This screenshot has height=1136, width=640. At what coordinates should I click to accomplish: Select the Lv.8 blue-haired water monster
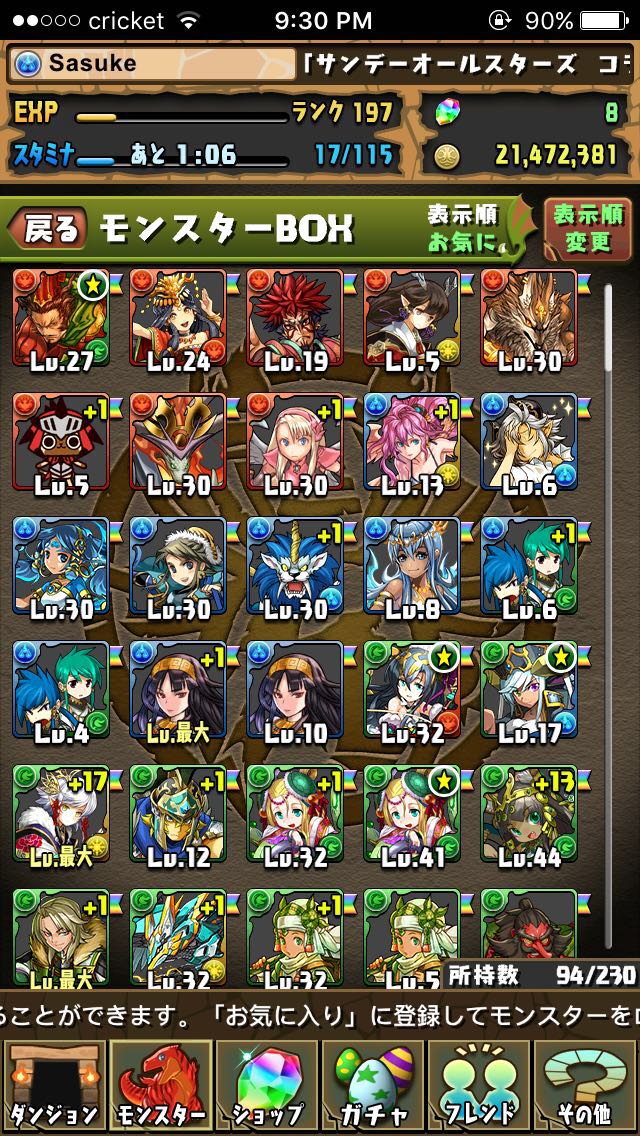[412, 567]
